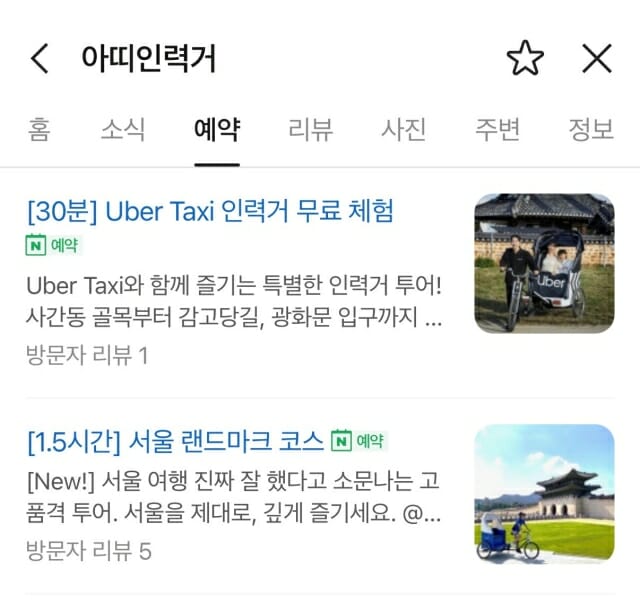Screen dimensions: 640x603
Task: Close the 아띠인력거 page
Action: (597, 59)
